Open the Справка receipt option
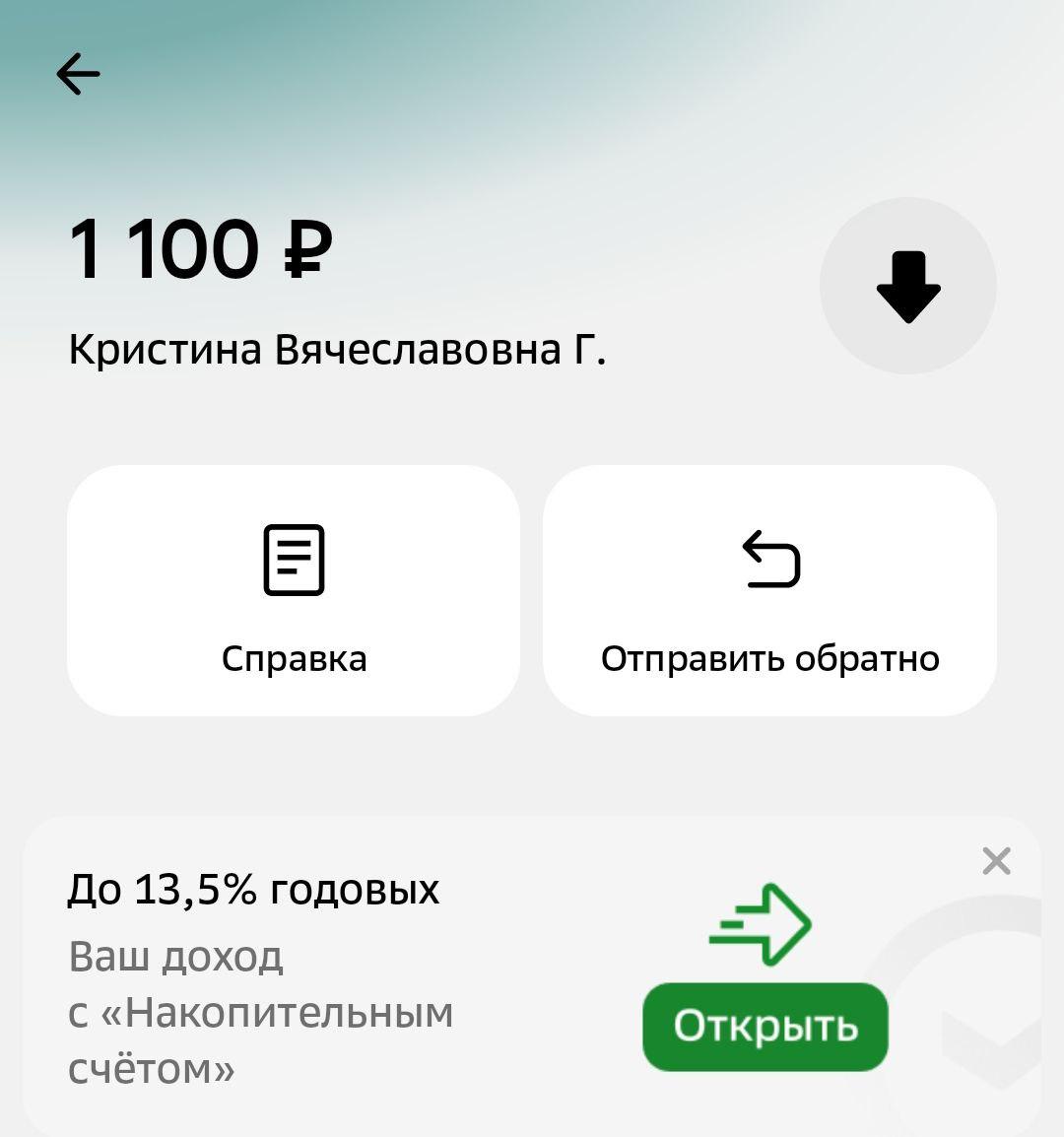The image size is (1064, 1137). 294,591
